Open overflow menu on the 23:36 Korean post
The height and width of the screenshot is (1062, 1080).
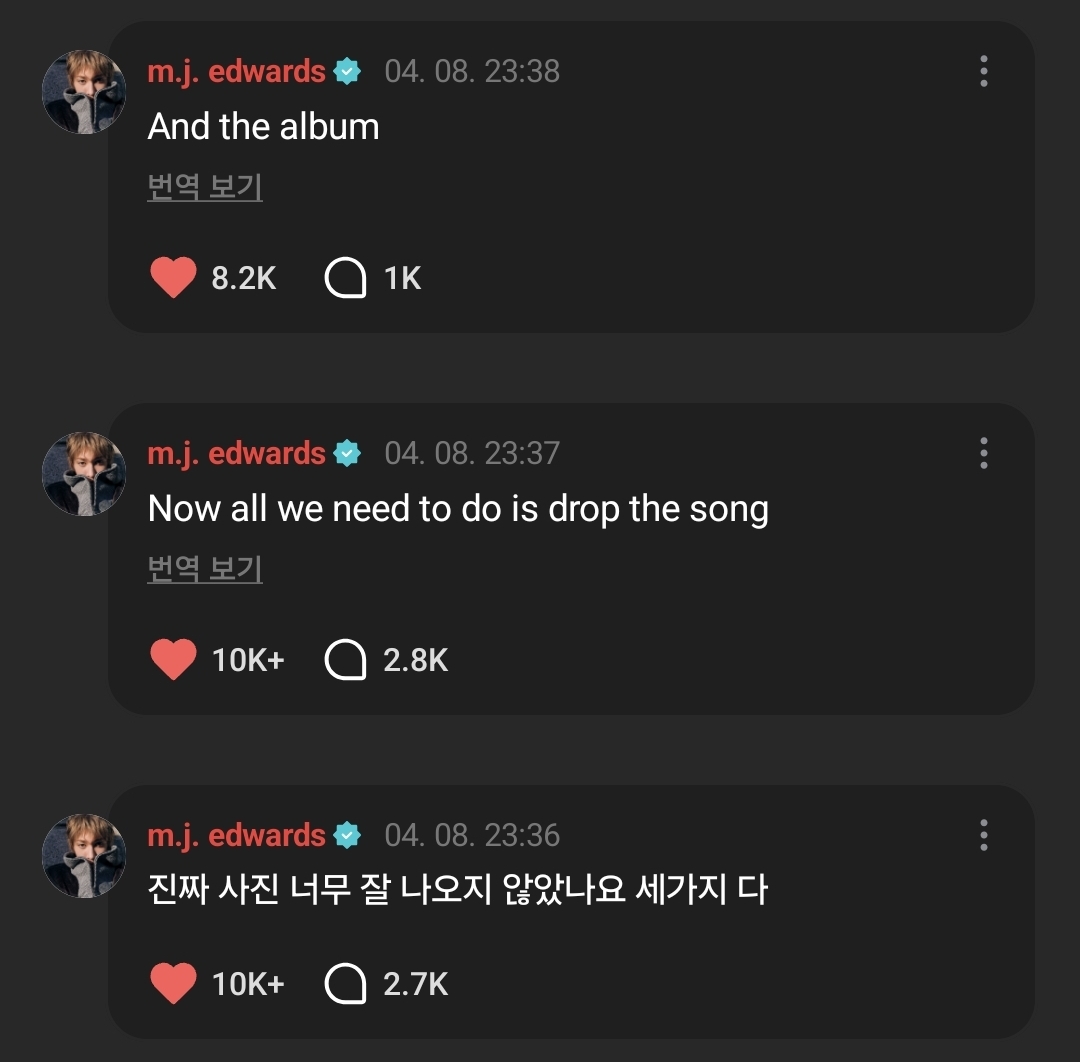pyautogui.click(x=984, y=835)
